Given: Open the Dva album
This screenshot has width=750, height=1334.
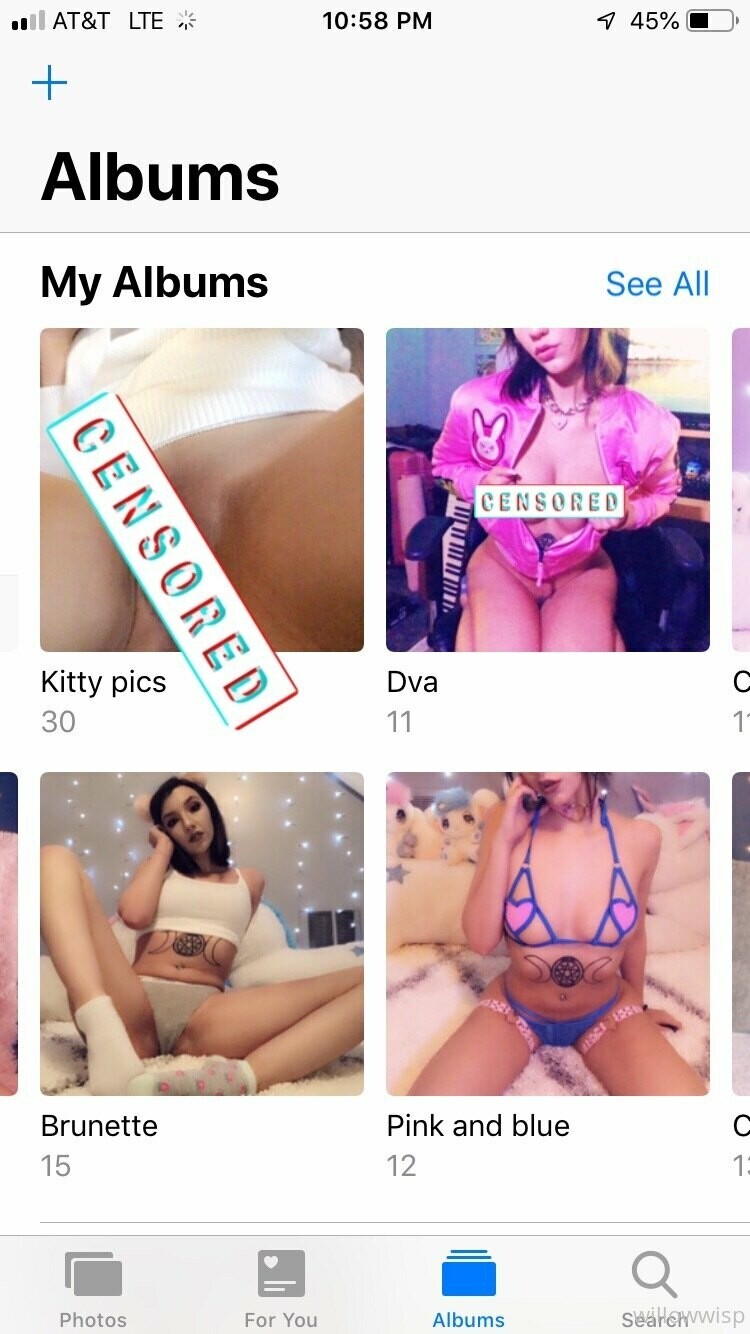Looking at the screenshot, I should point(548,490).
